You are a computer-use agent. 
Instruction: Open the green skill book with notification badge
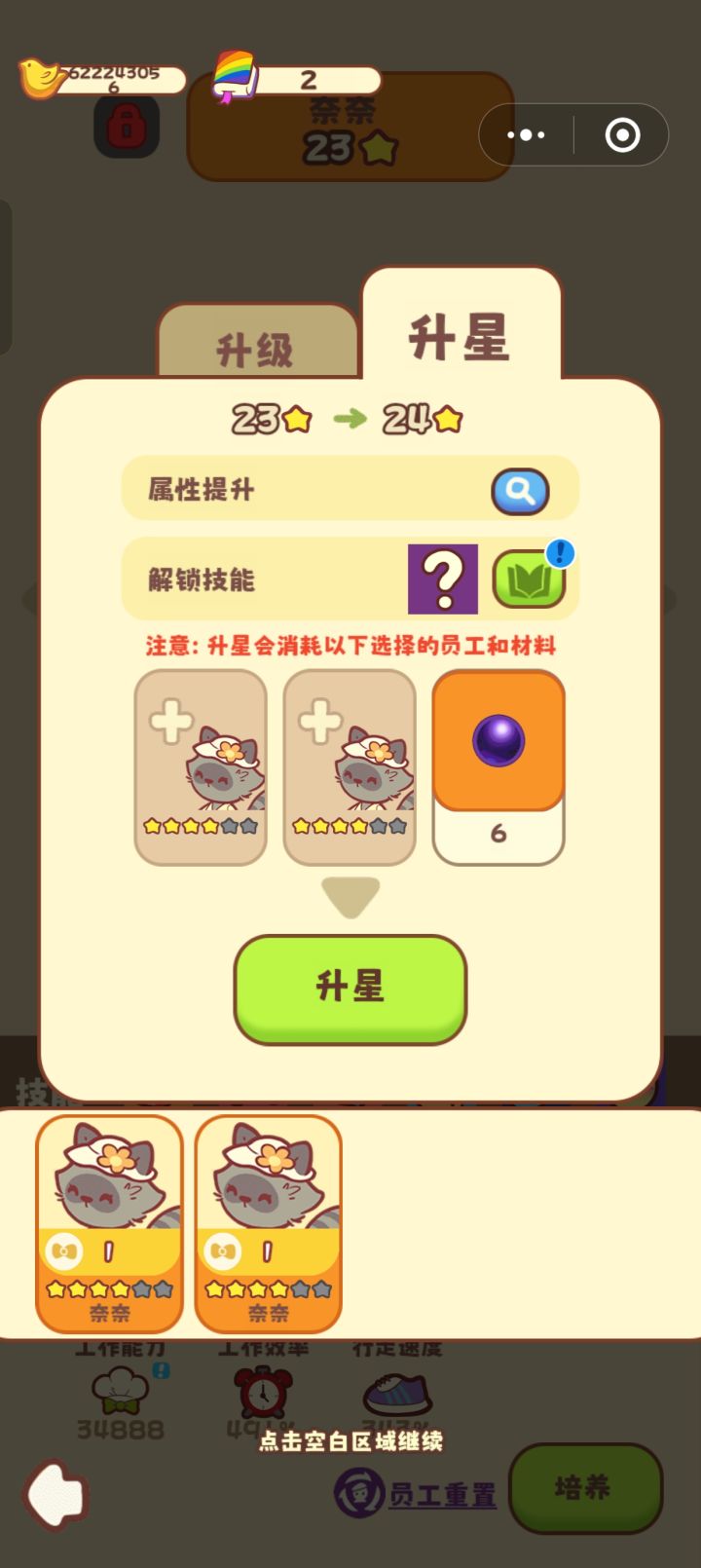[529, 579]
